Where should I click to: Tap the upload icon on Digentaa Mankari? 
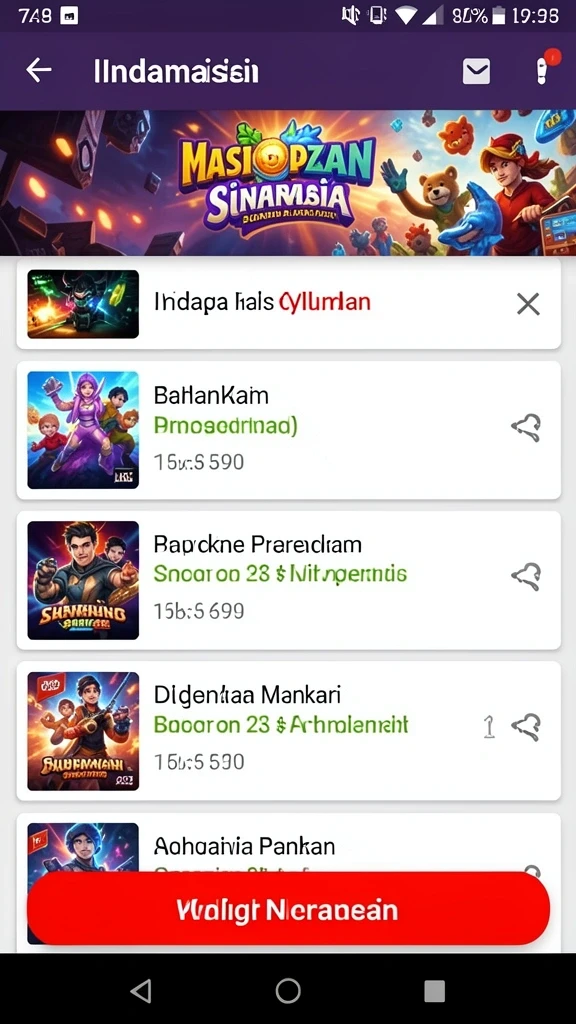coord(489,726)
